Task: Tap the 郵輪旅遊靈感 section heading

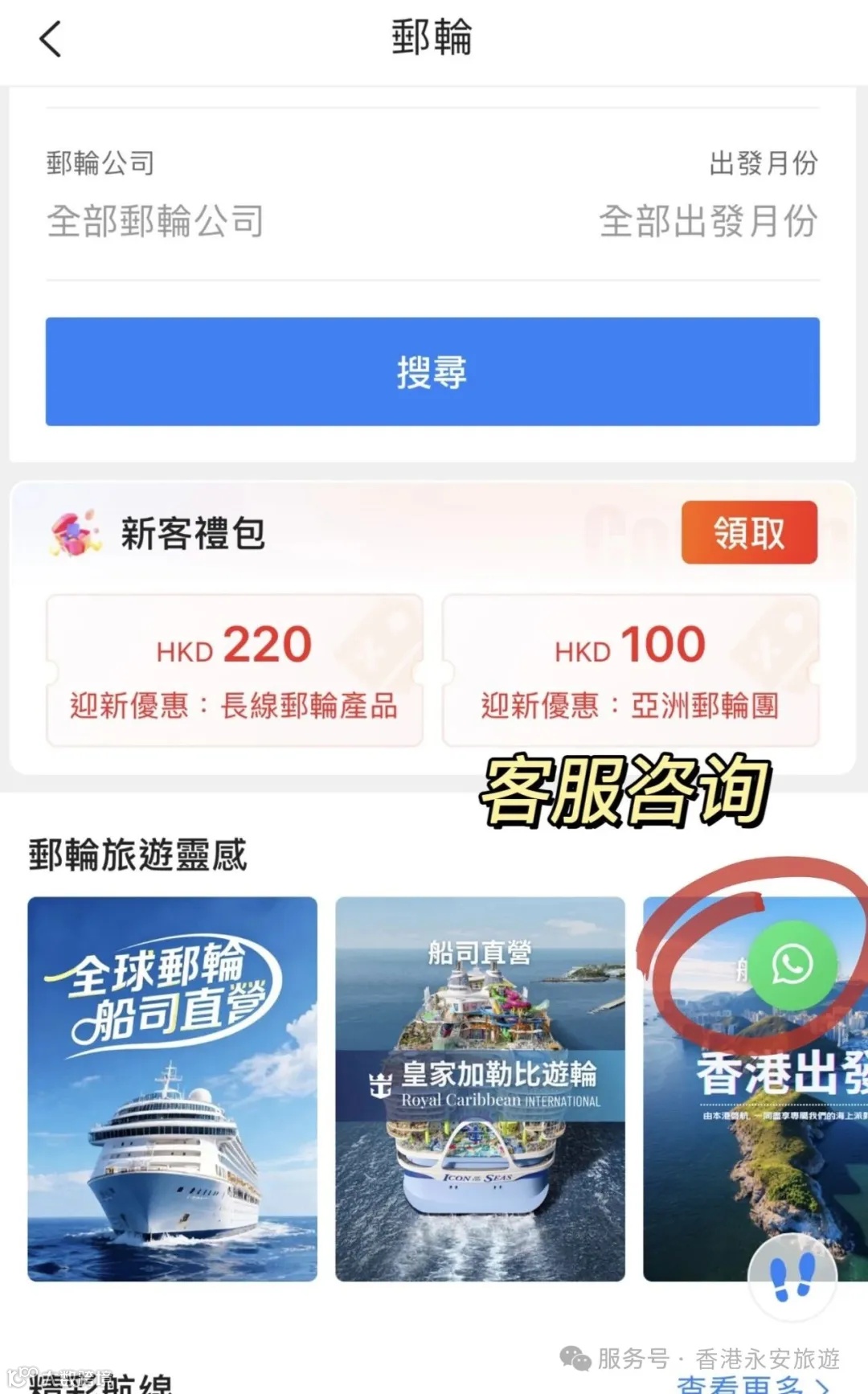Action: (138, 859)
